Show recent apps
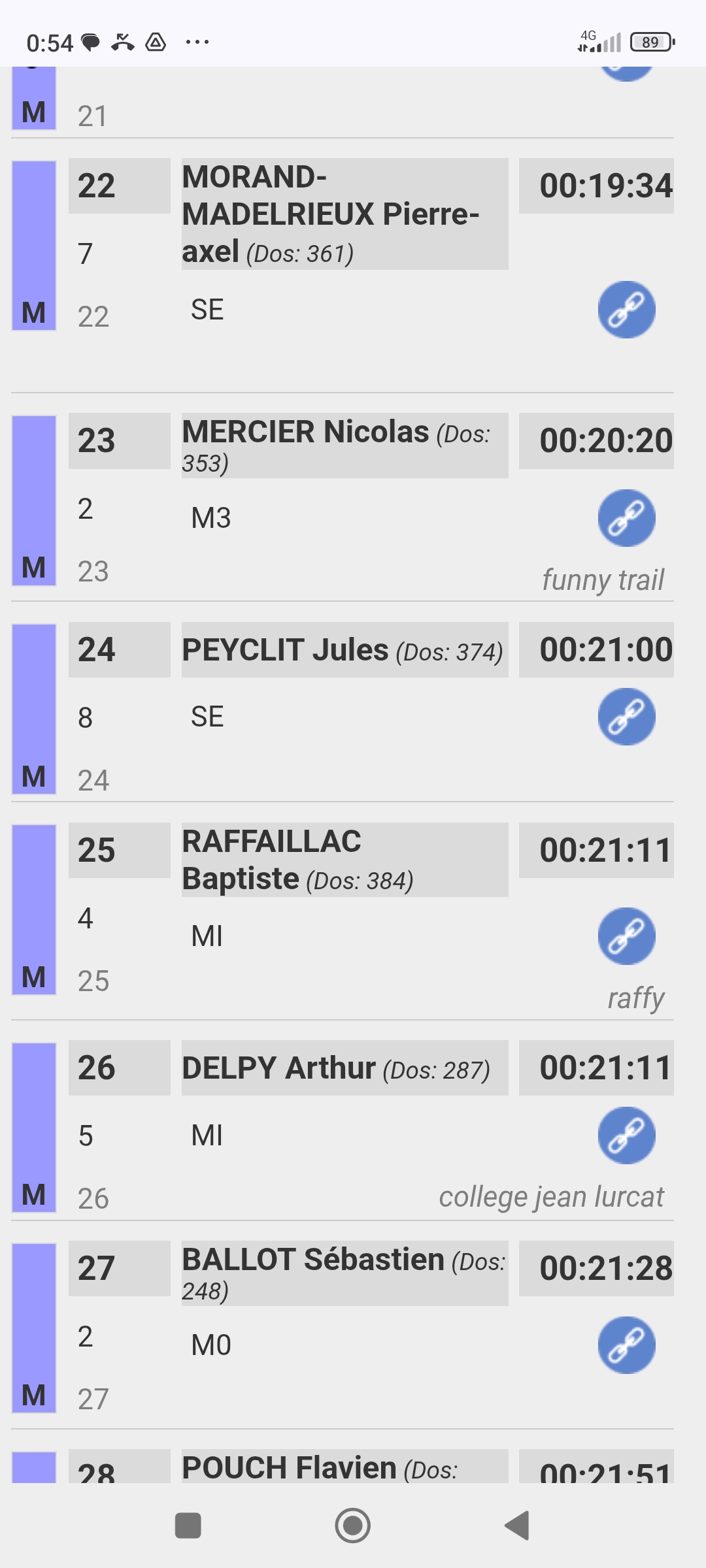 [x=188, y=1526]
